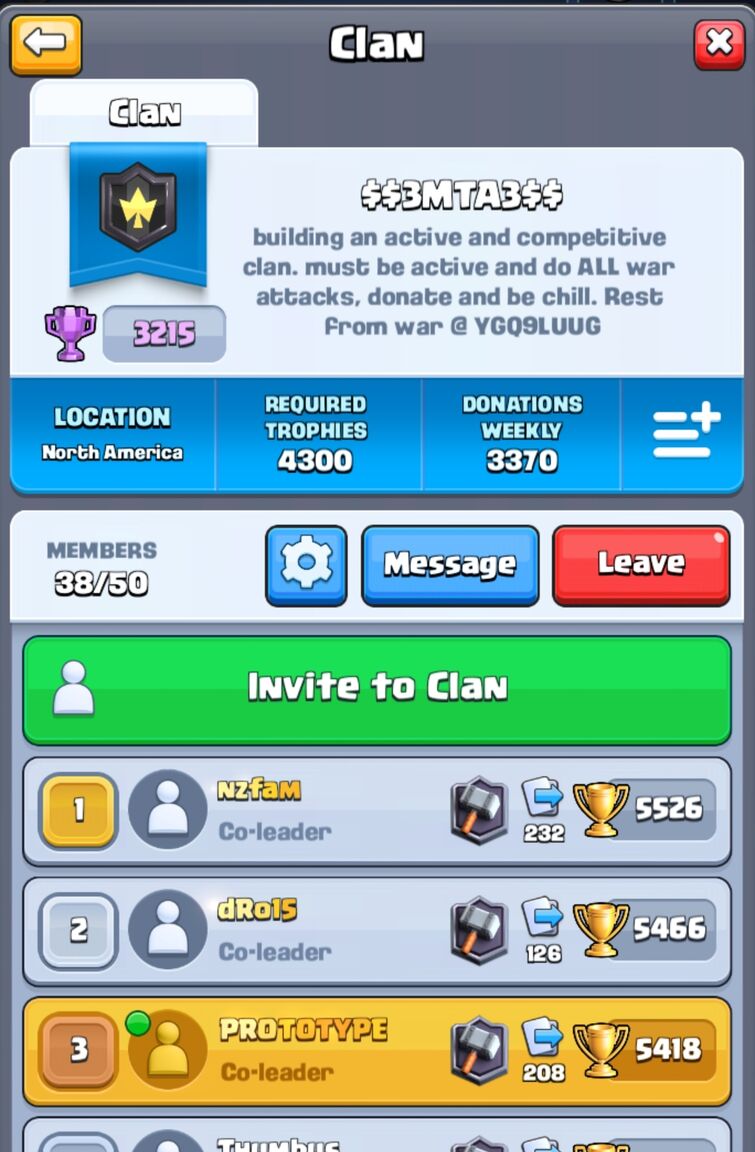This screenshot has width=755, height=1152.
Task: Open clan settings gear
Action: click(x=306, y=565)
